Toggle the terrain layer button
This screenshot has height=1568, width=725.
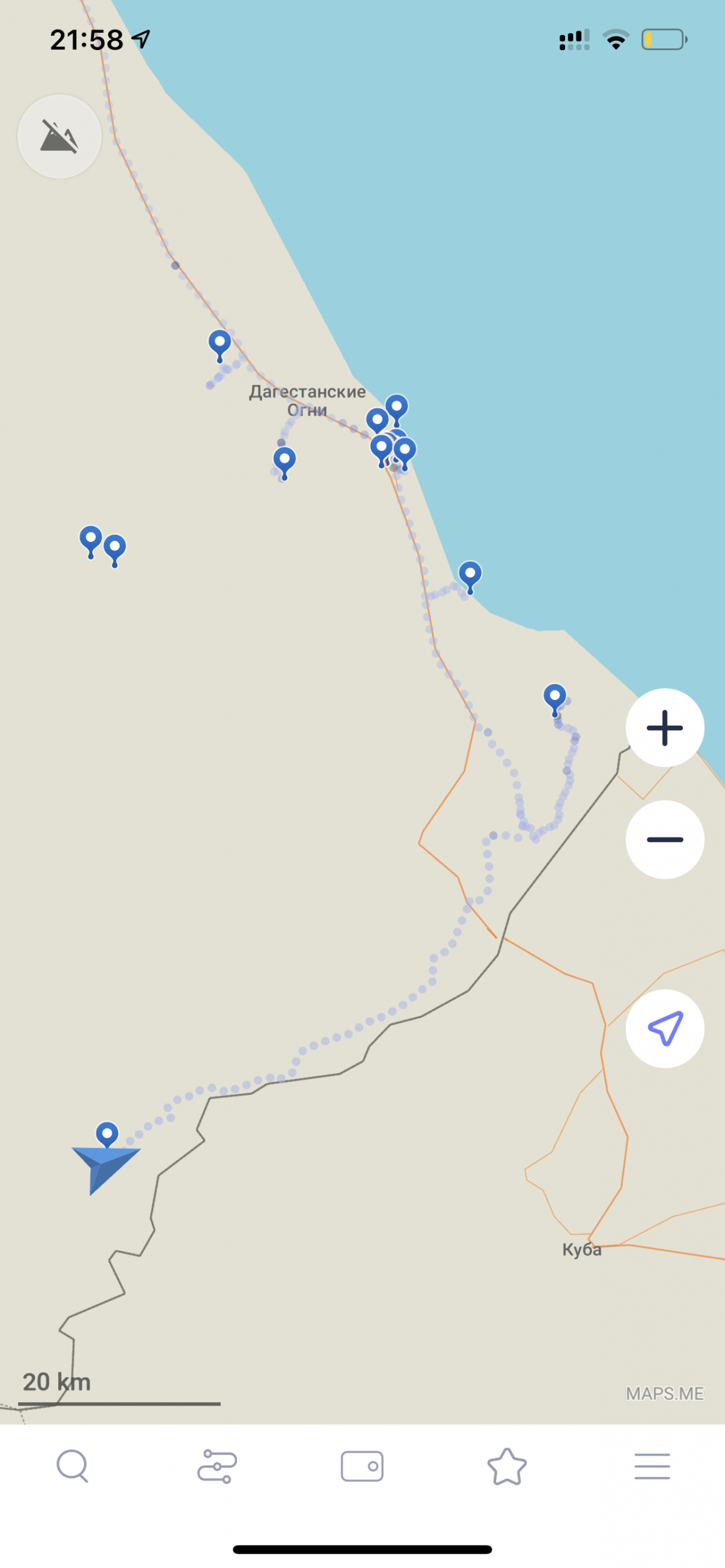(x=60, y=137)
